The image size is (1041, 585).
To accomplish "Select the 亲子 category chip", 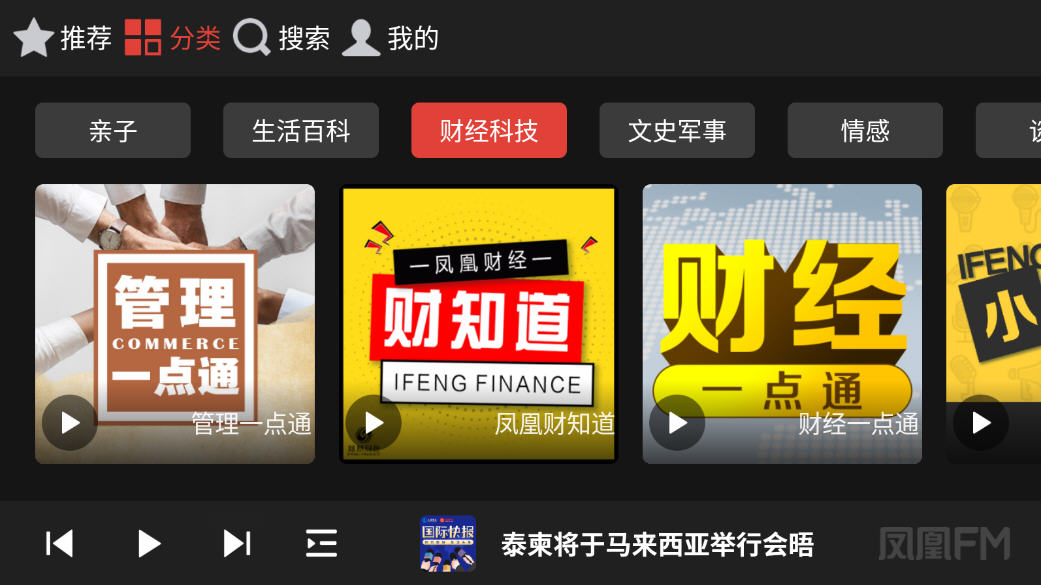I will (x=113, y=131).
